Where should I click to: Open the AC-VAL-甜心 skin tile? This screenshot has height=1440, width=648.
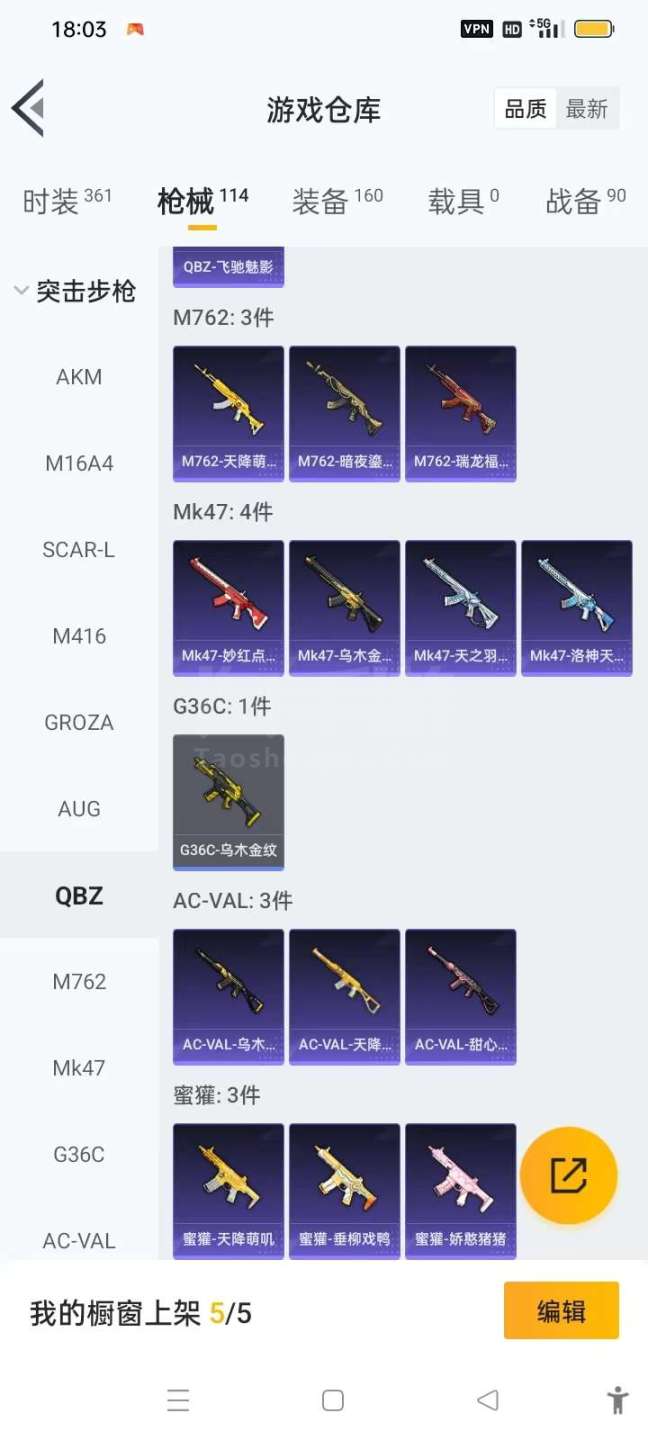461,997
